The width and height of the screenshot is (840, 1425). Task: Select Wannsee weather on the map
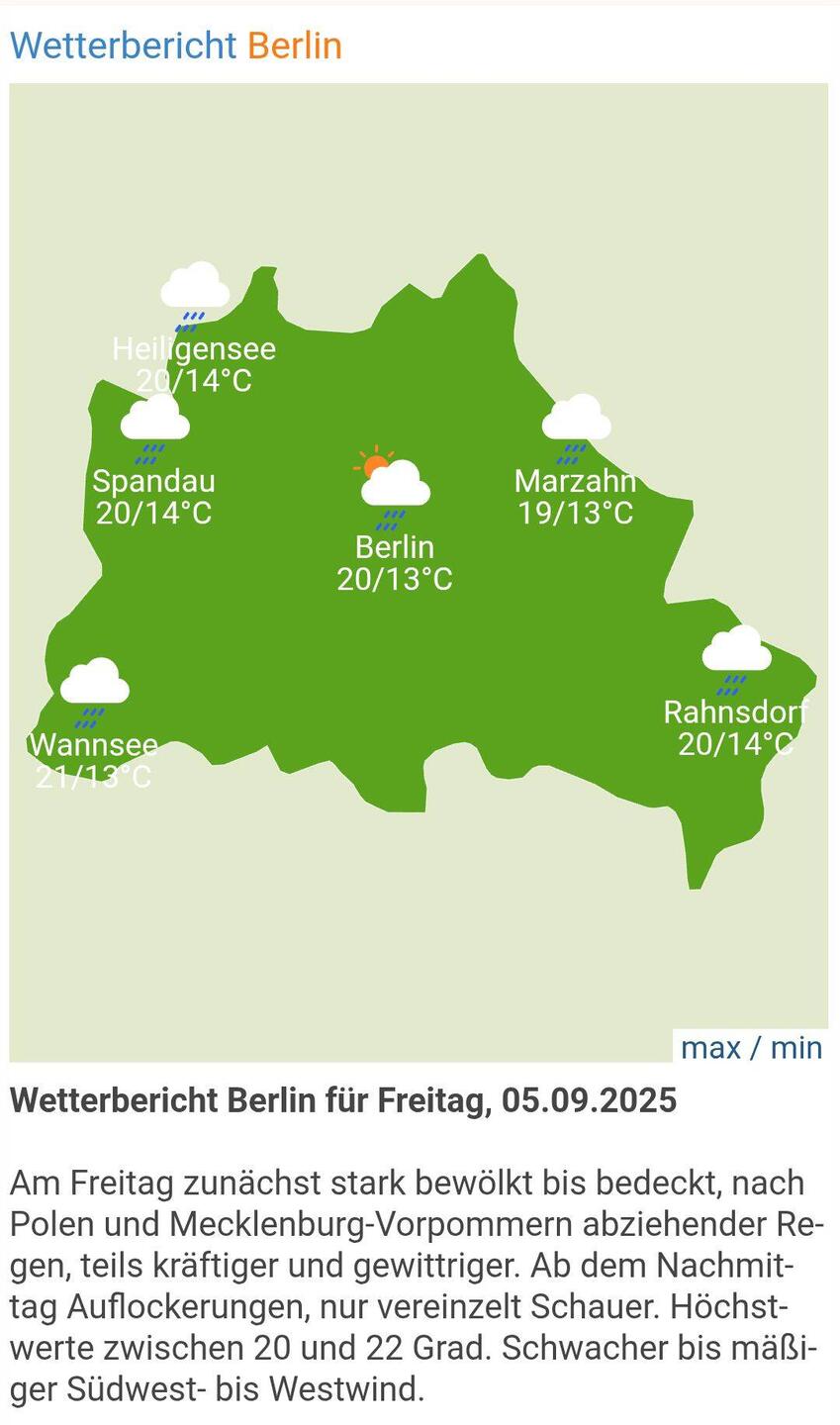94,743
